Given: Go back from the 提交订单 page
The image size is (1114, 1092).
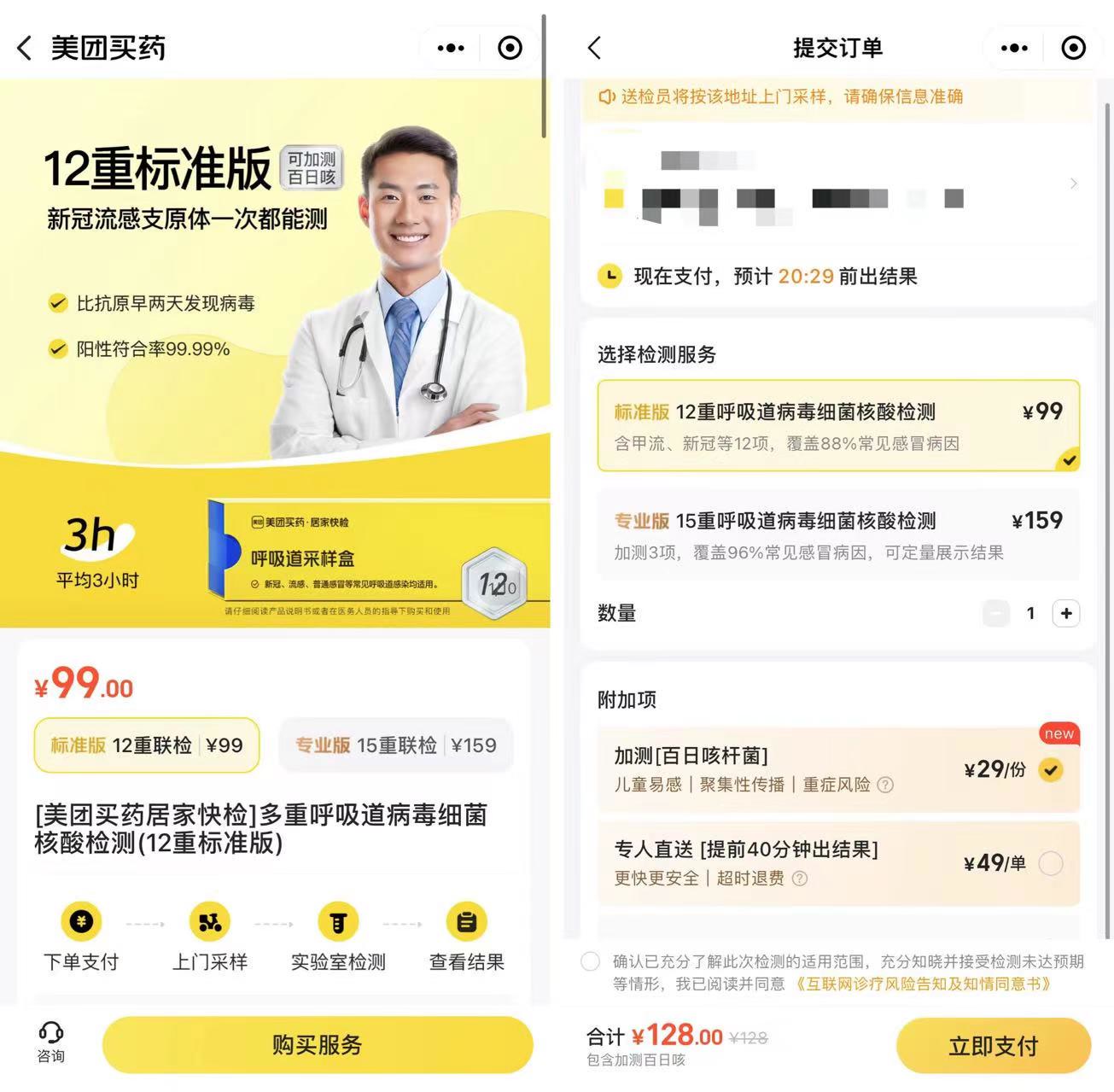Looking at the screenshot, I should pos(595,48).
